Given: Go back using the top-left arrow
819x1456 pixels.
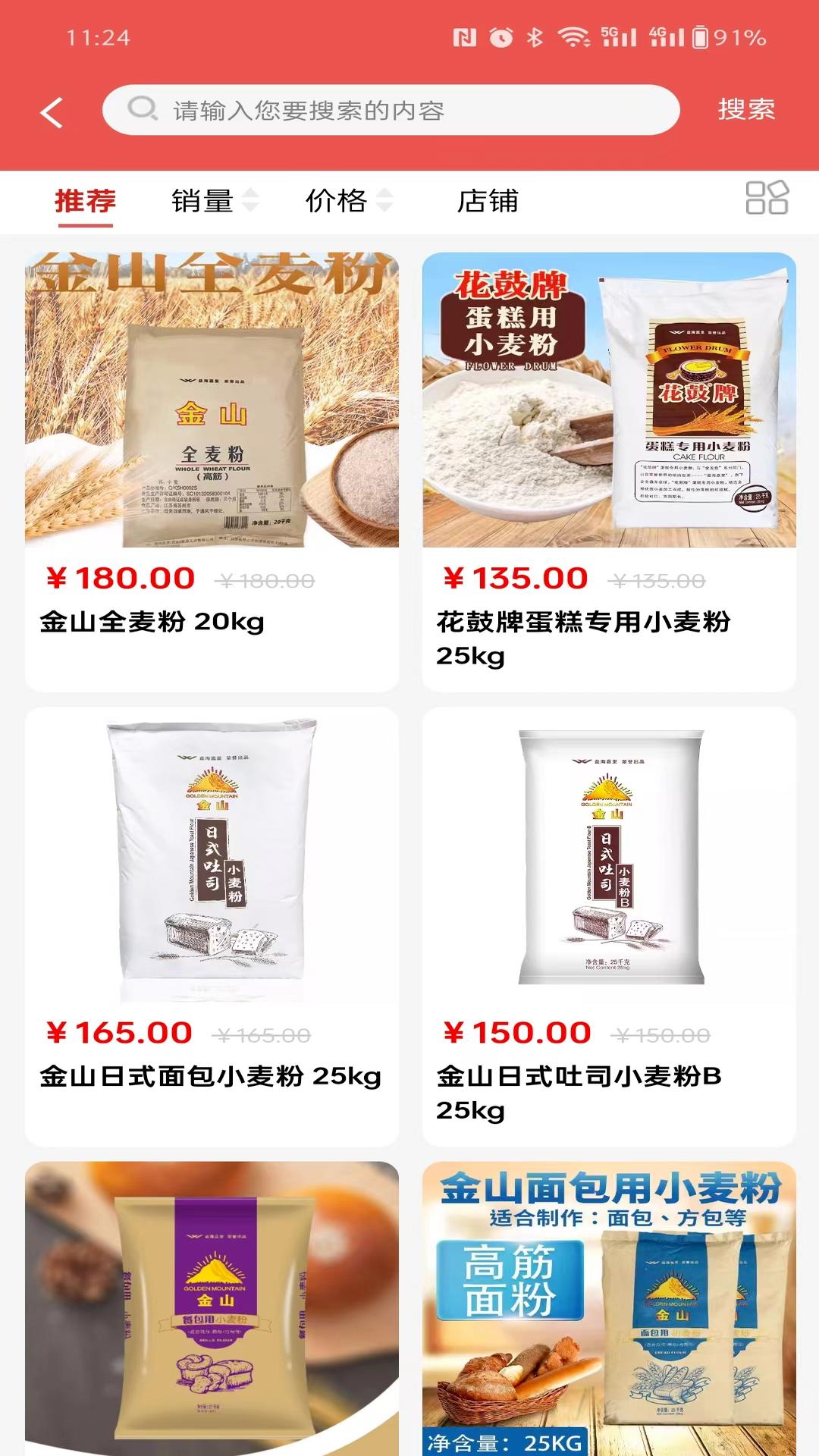Looking at the screenshot, I should tap(52, 112).
